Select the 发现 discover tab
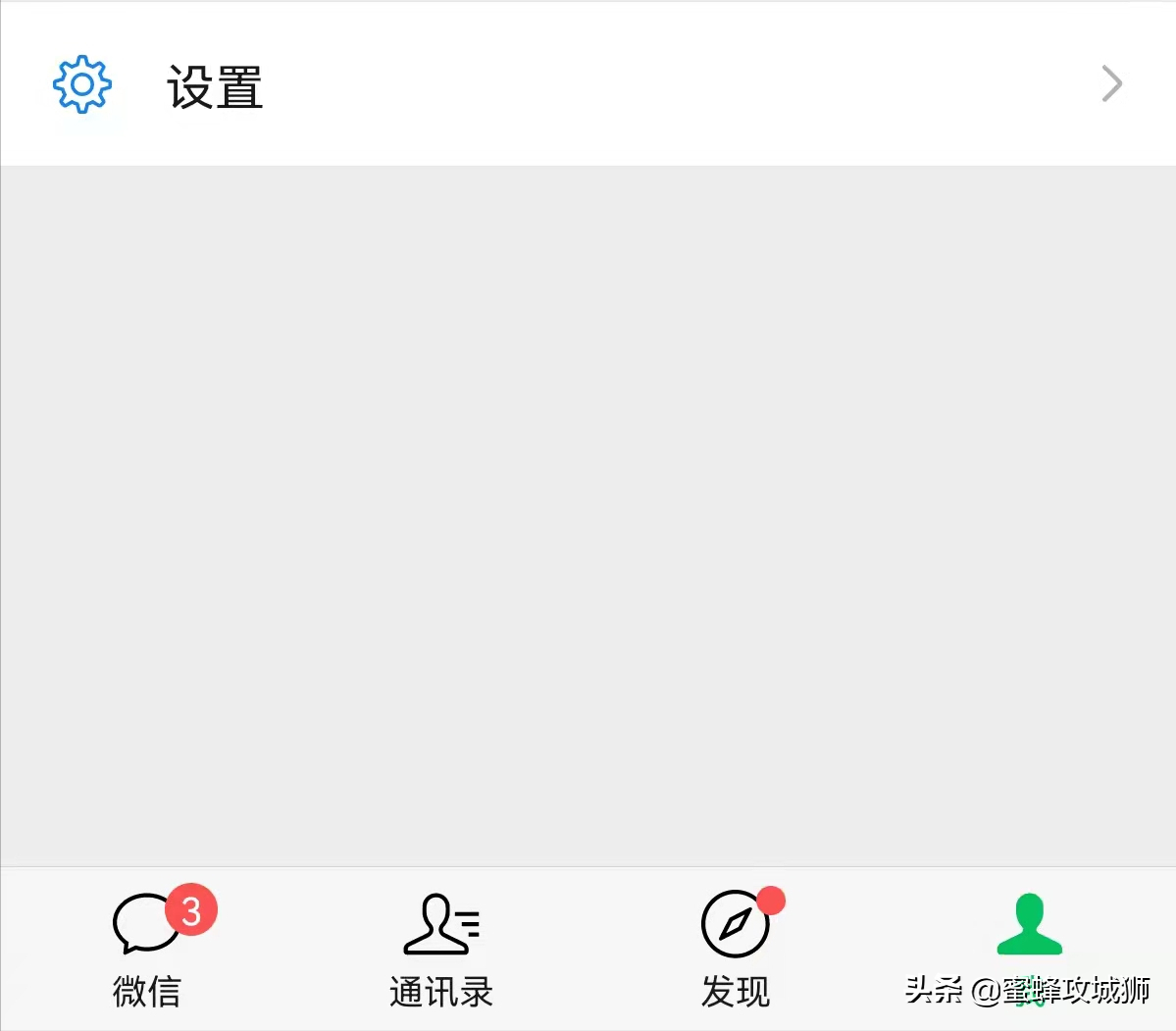This screenshot has height=1031, width=1176. click(736, 949)
